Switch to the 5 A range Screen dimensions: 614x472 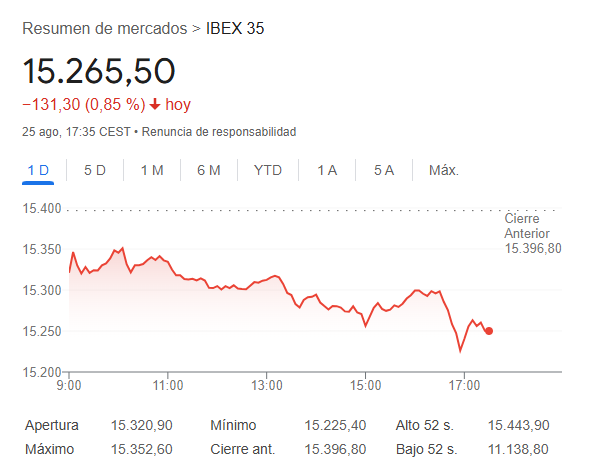tap(384, 170)
